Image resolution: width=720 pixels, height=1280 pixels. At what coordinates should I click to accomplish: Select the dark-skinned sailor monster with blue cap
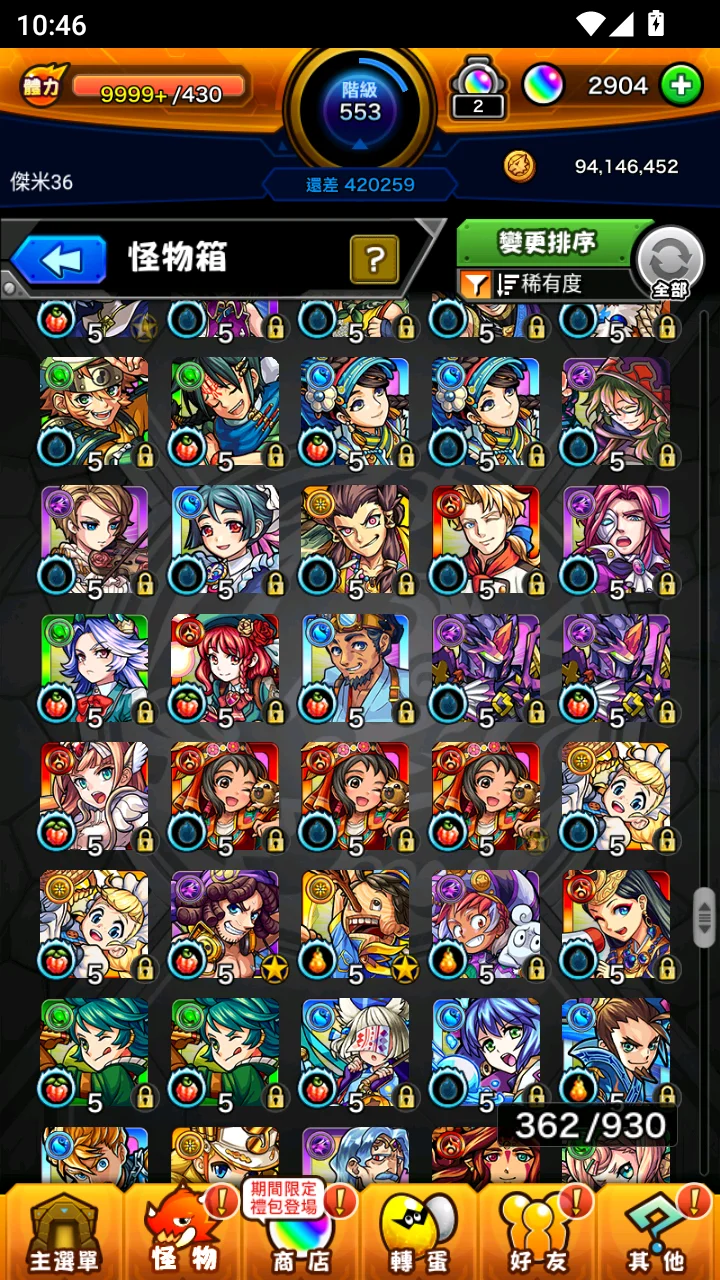[355, 668]
